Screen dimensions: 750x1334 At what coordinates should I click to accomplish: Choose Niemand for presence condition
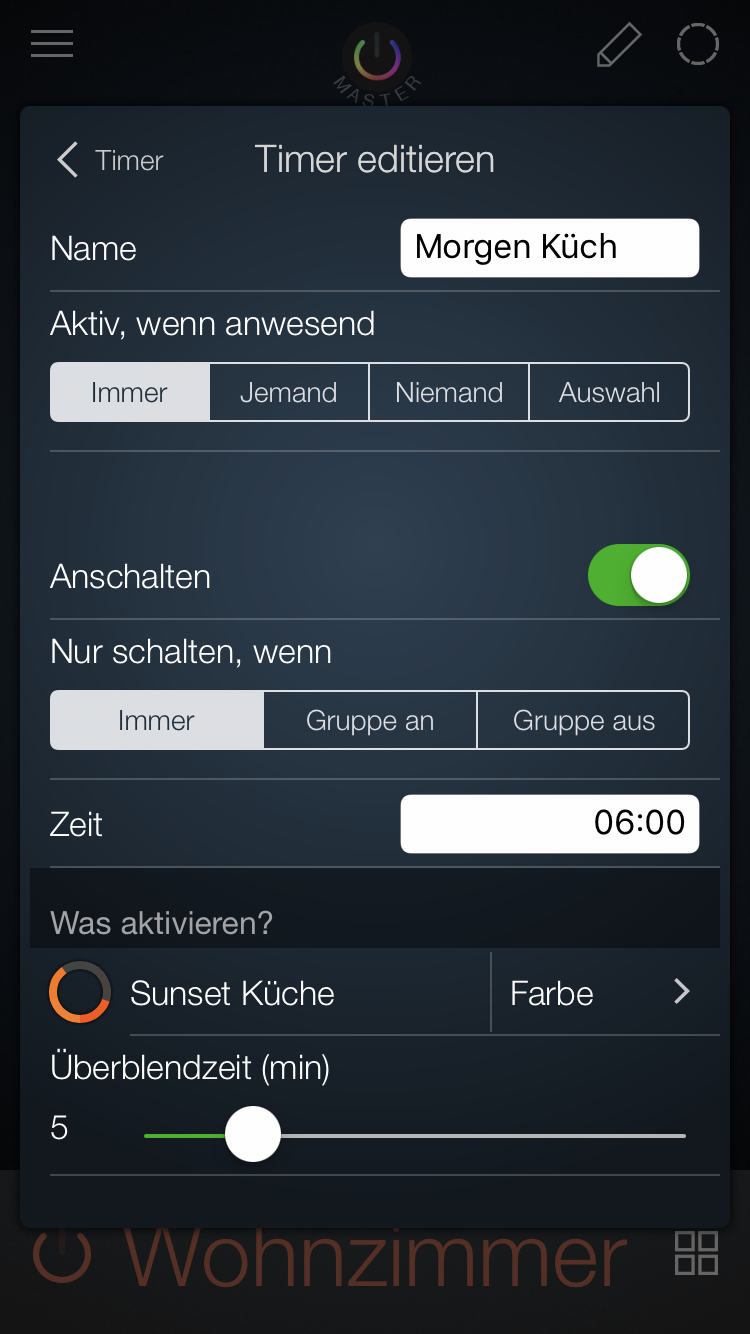(449, 392)
